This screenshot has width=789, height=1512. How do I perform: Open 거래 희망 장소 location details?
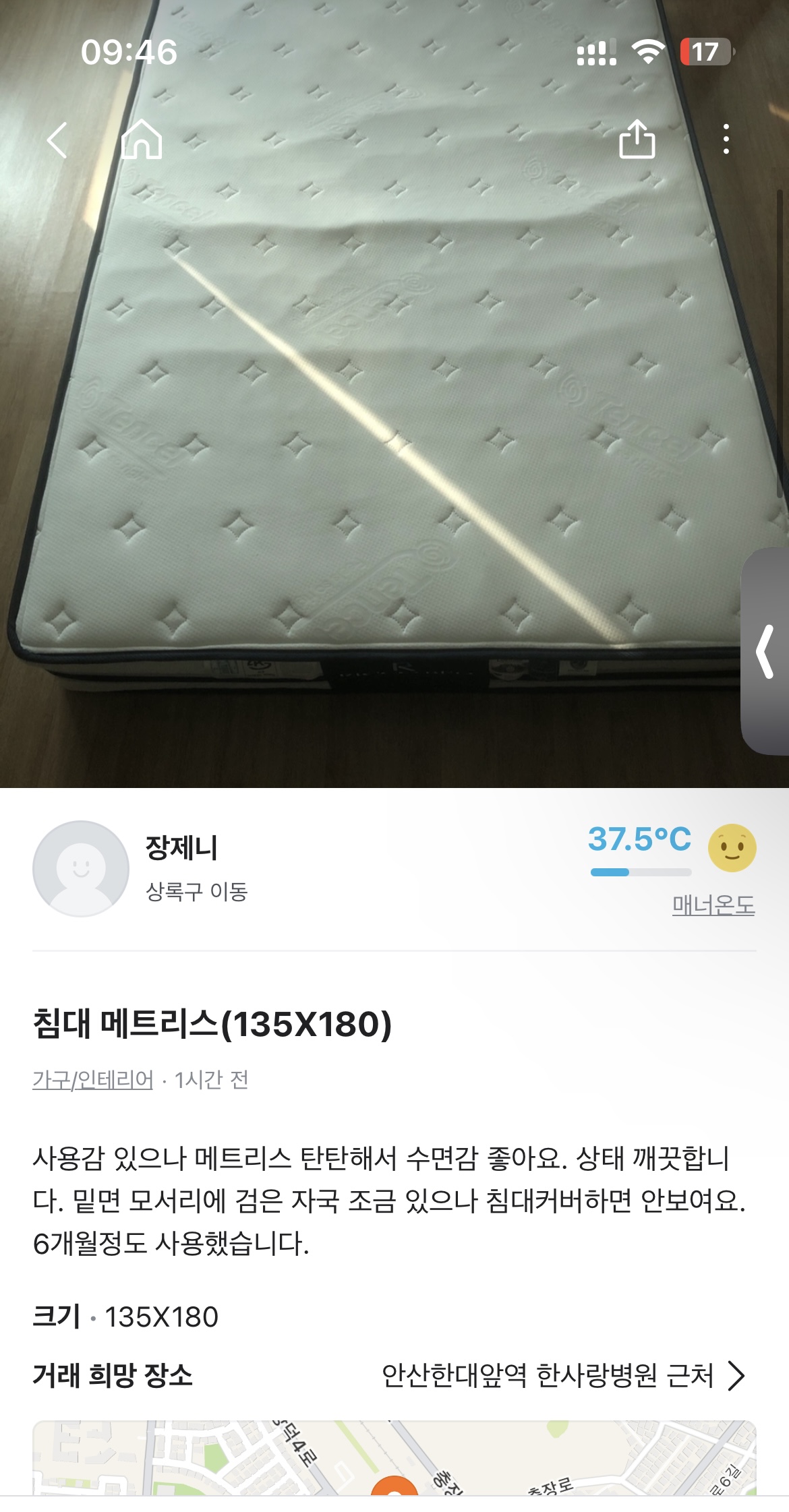tap(564, 1376)
